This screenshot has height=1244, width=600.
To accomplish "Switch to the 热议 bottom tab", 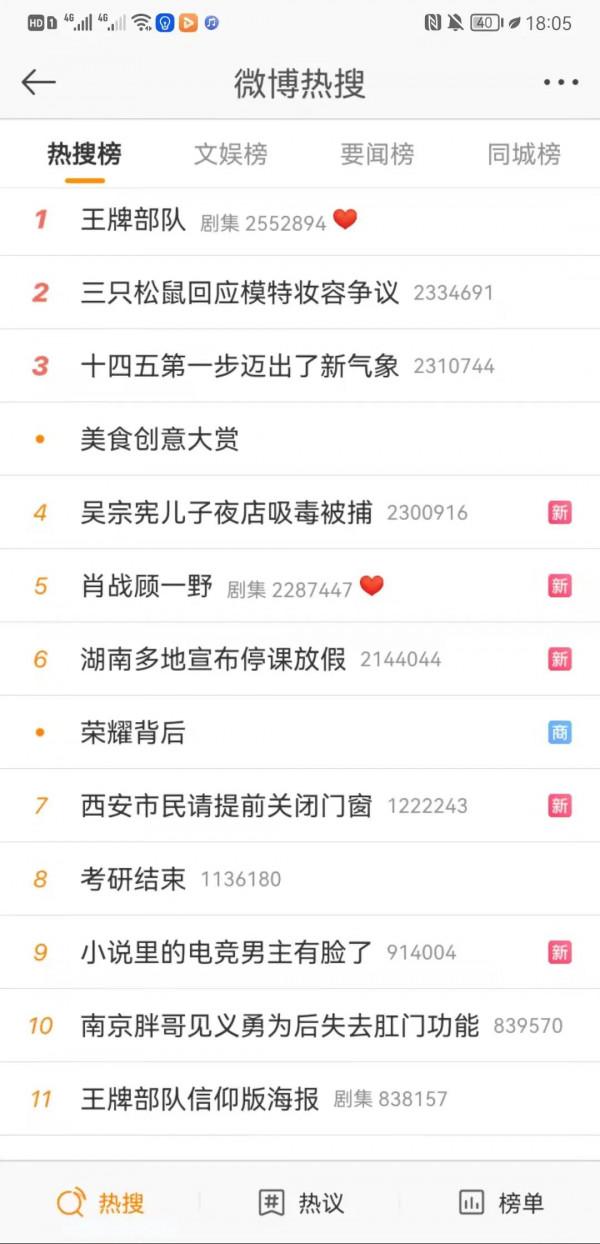I will [301, 1203].
